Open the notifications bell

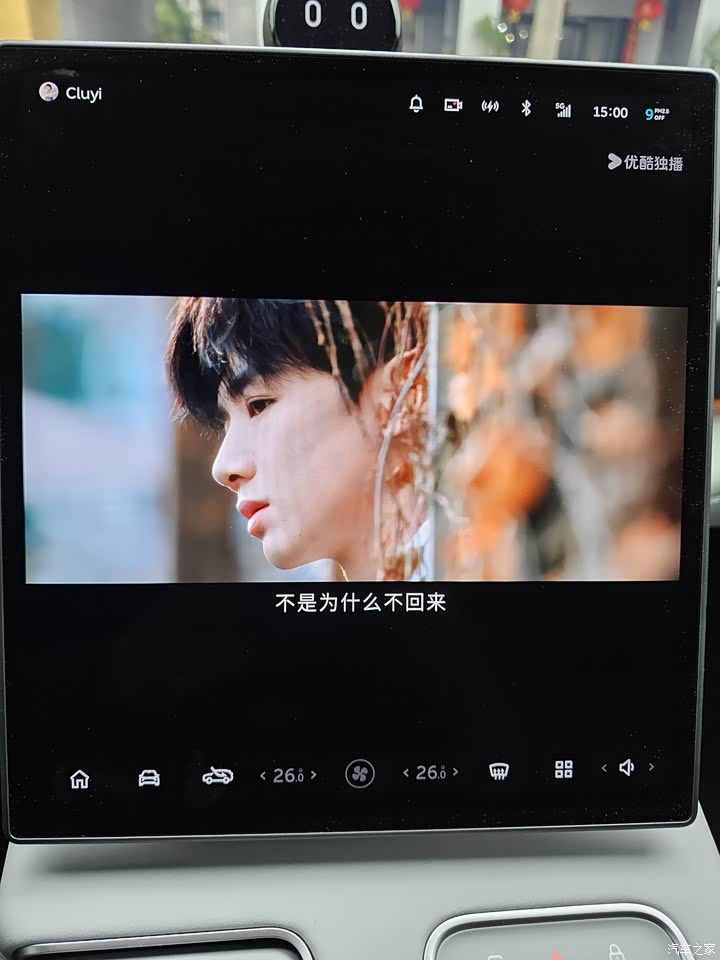pos(416,104)
